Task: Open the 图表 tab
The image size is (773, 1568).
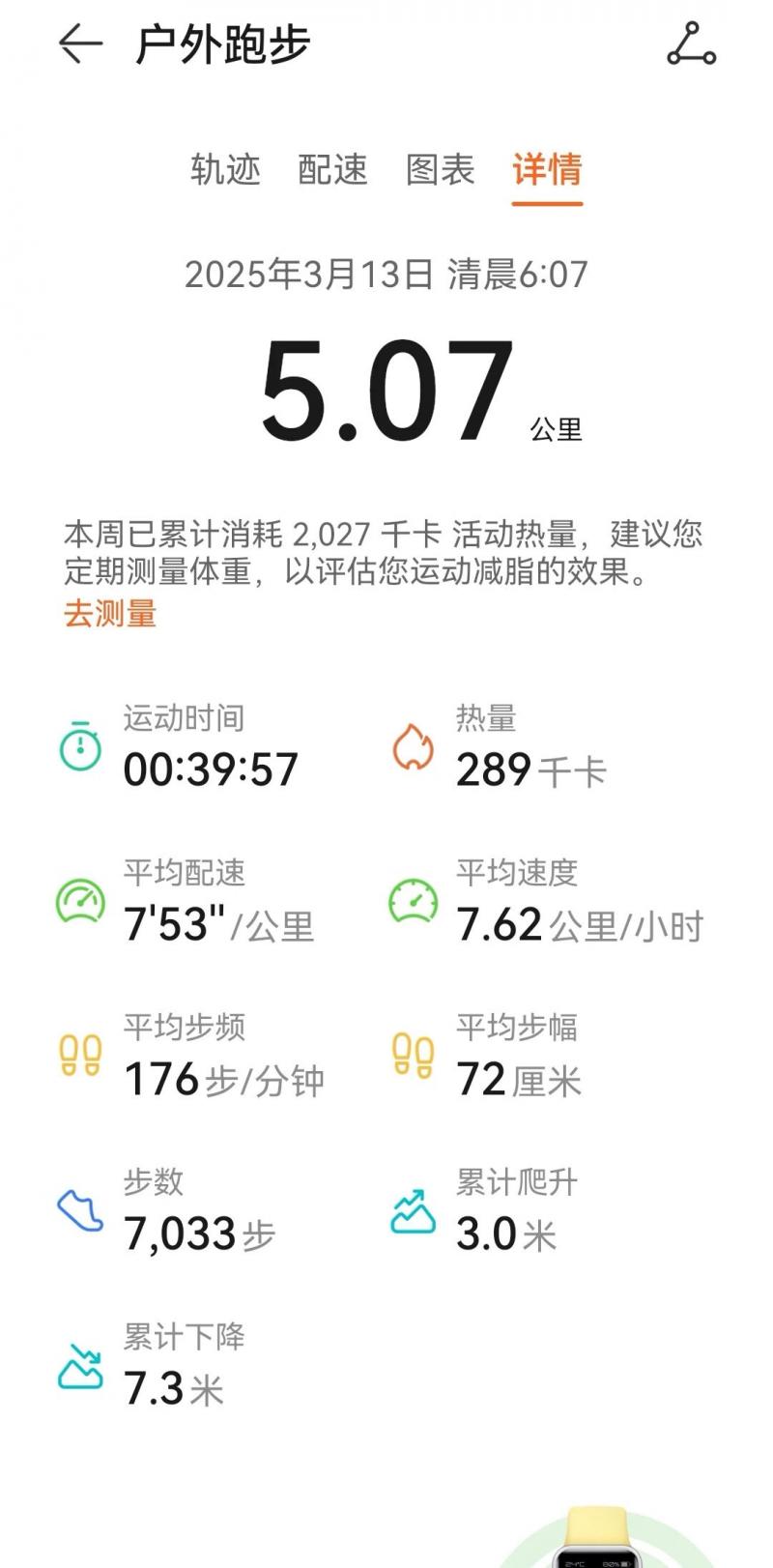Action: pyautogui.click(x=441, y=169)
